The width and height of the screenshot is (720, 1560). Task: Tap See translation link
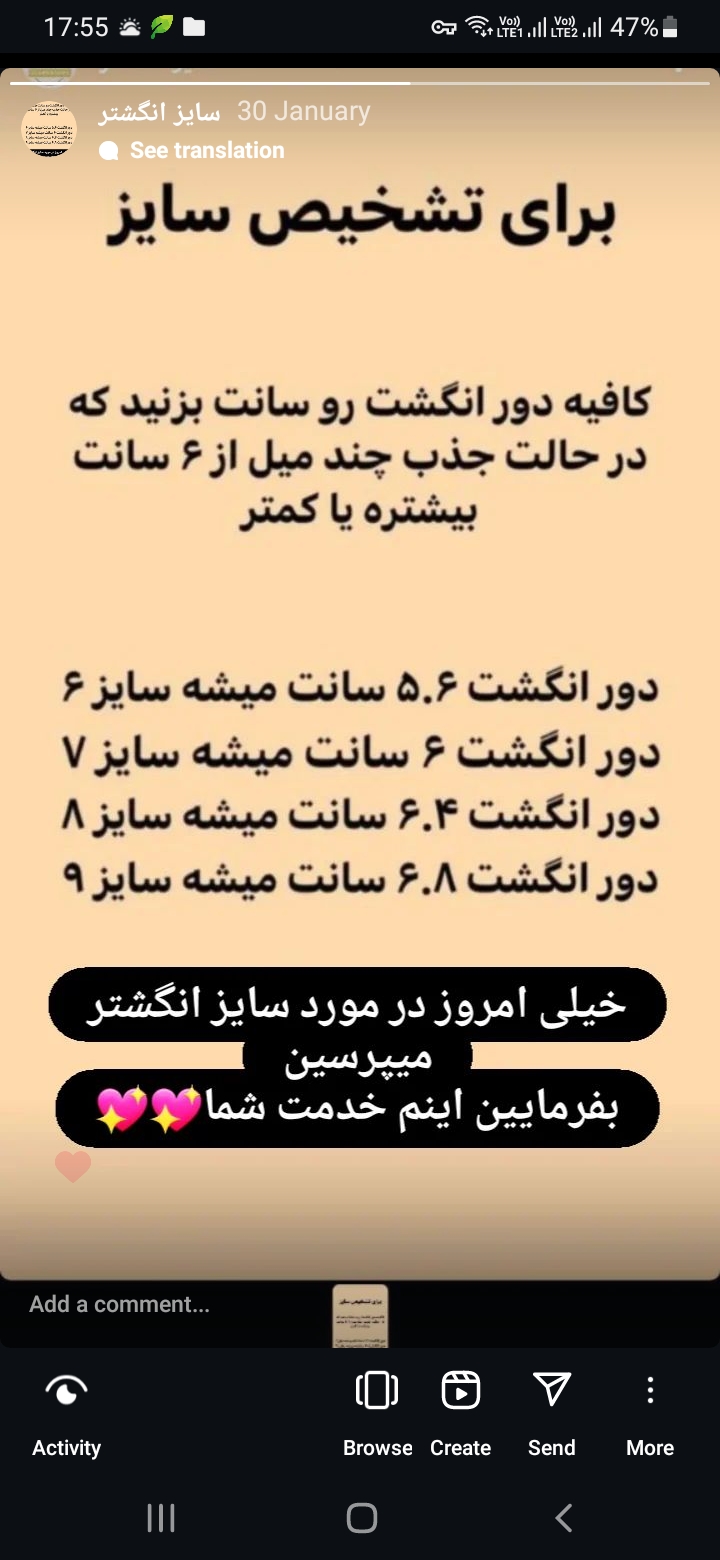click(x=206, y=150)
